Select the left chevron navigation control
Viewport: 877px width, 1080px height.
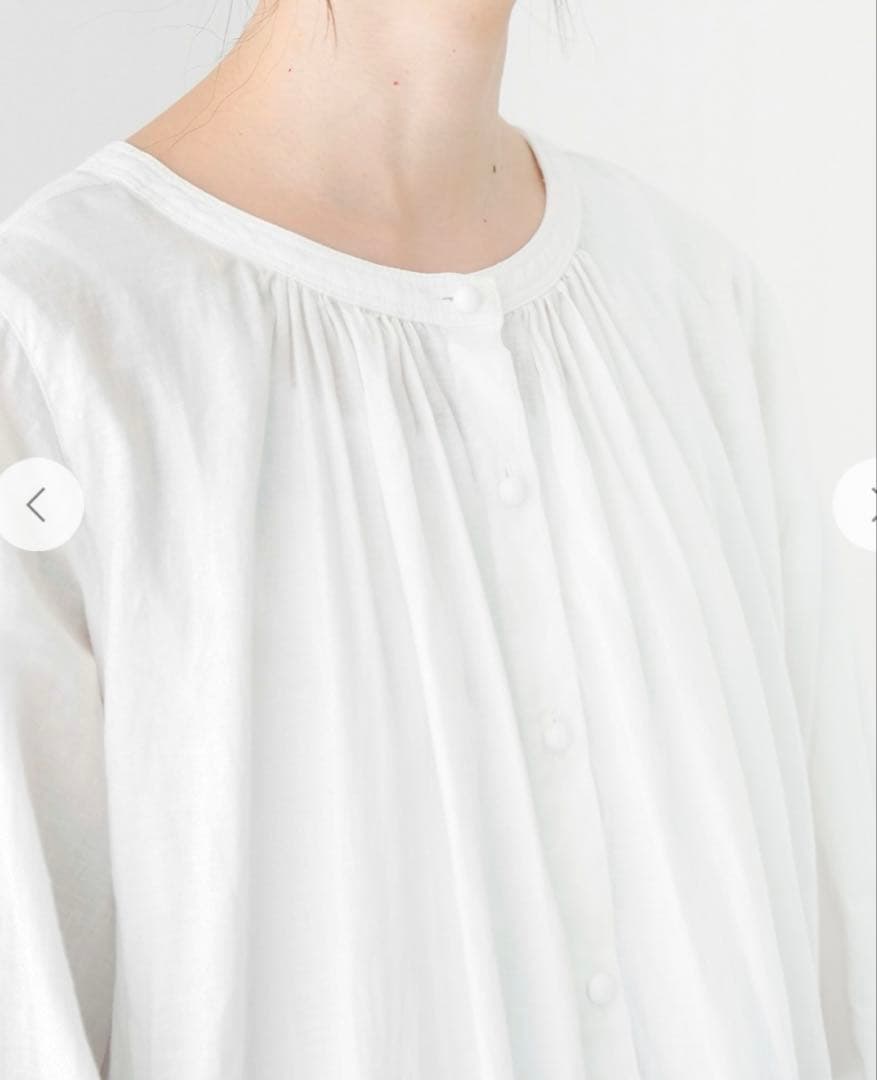(x=37, y=502)
